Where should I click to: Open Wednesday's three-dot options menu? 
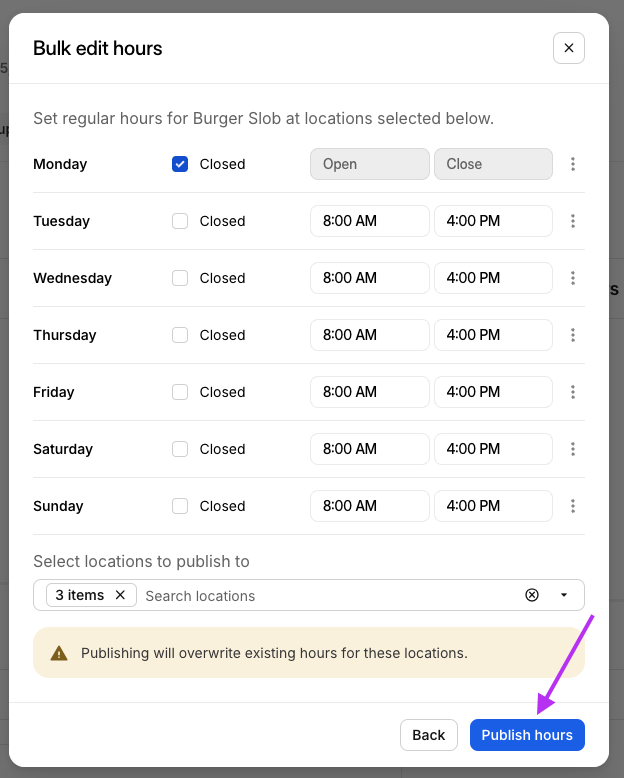pyautogui.click(x=573, y=278)
